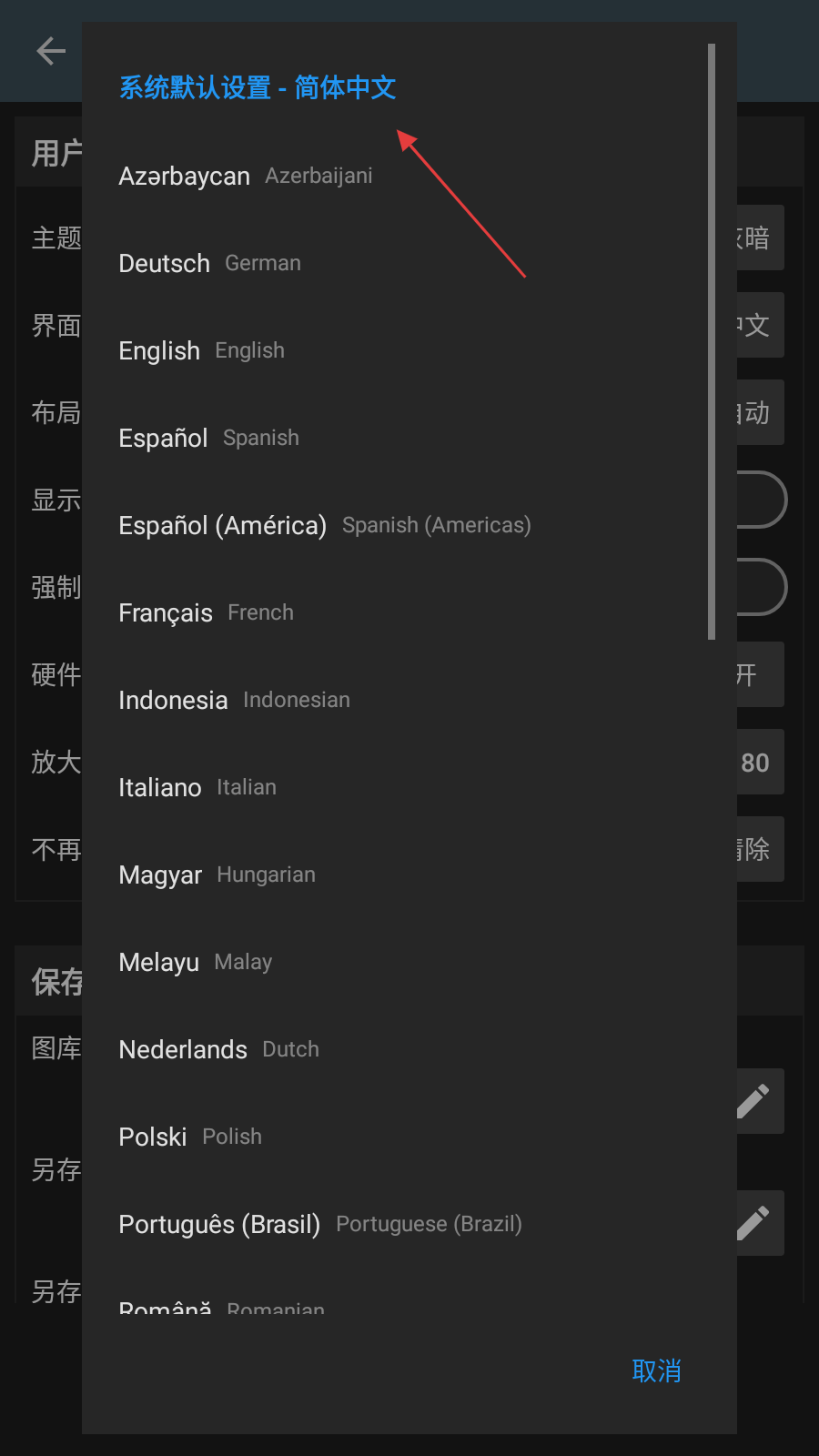
Task: Select system default Simplified Chinese option
Action: pyautogui.click(x=258, y=88)
